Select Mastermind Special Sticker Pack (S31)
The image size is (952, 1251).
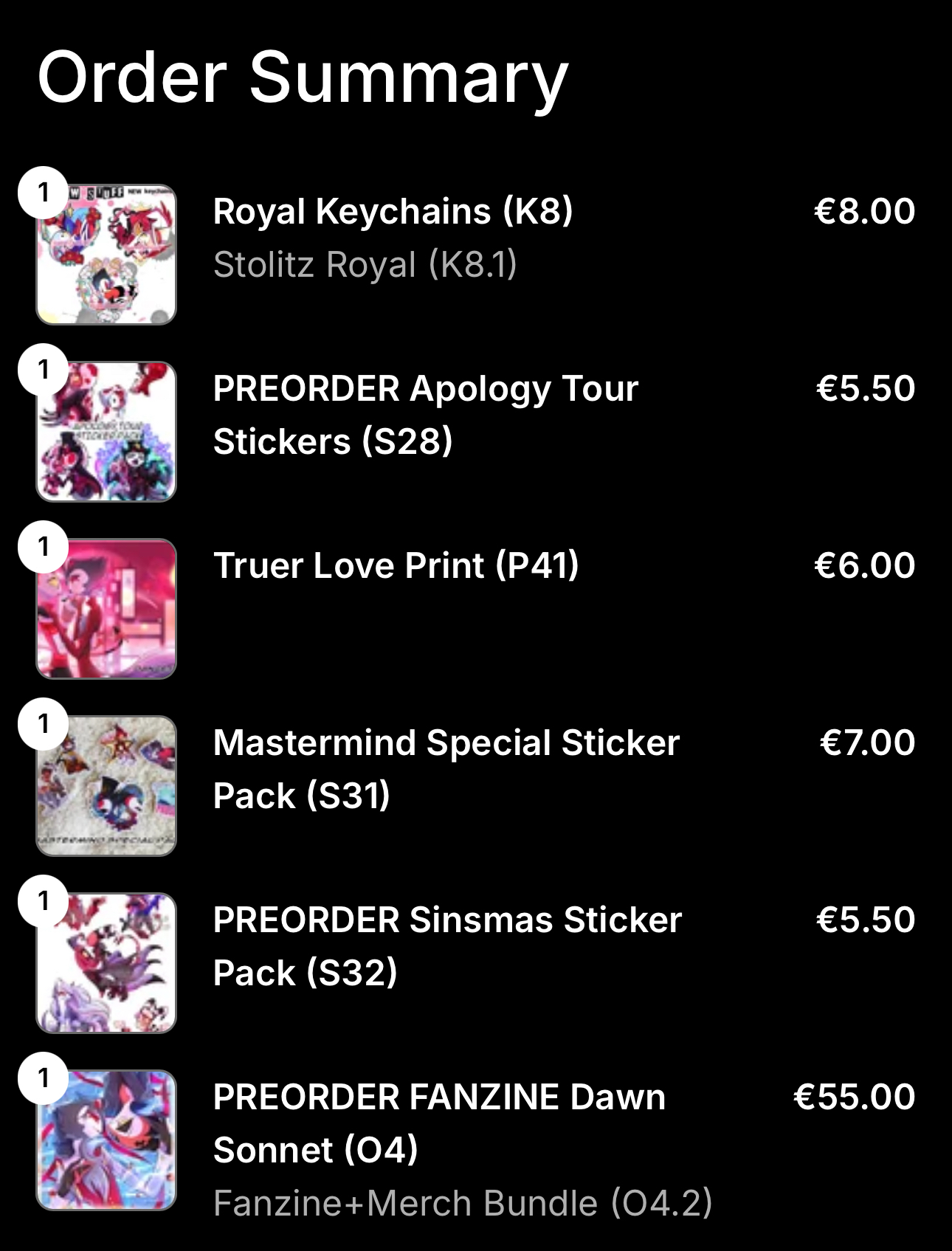tap(446, 768)
